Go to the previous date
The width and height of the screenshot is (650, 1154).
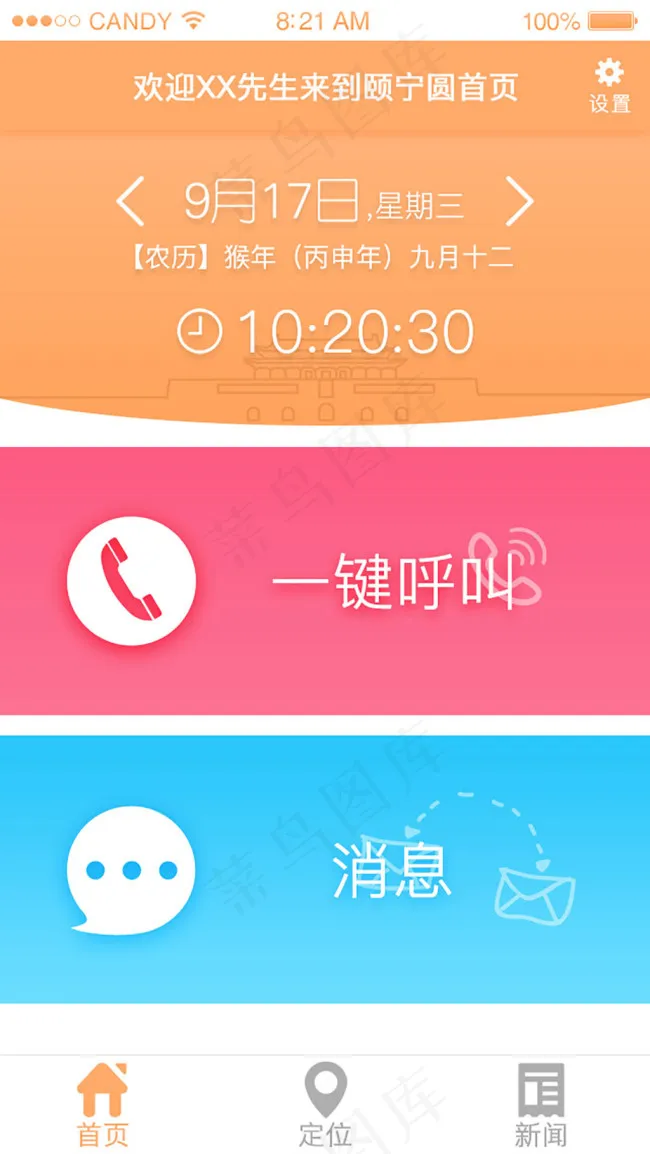(x=130, y=200)
